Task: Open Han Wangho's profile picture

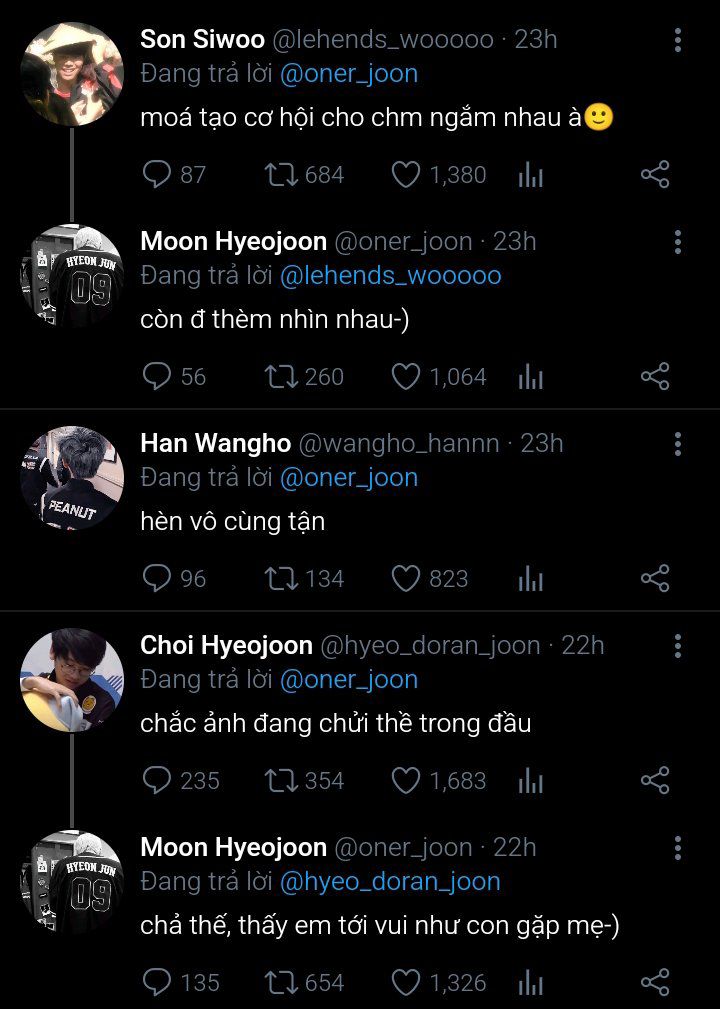Action: click(x=72, y=477)
